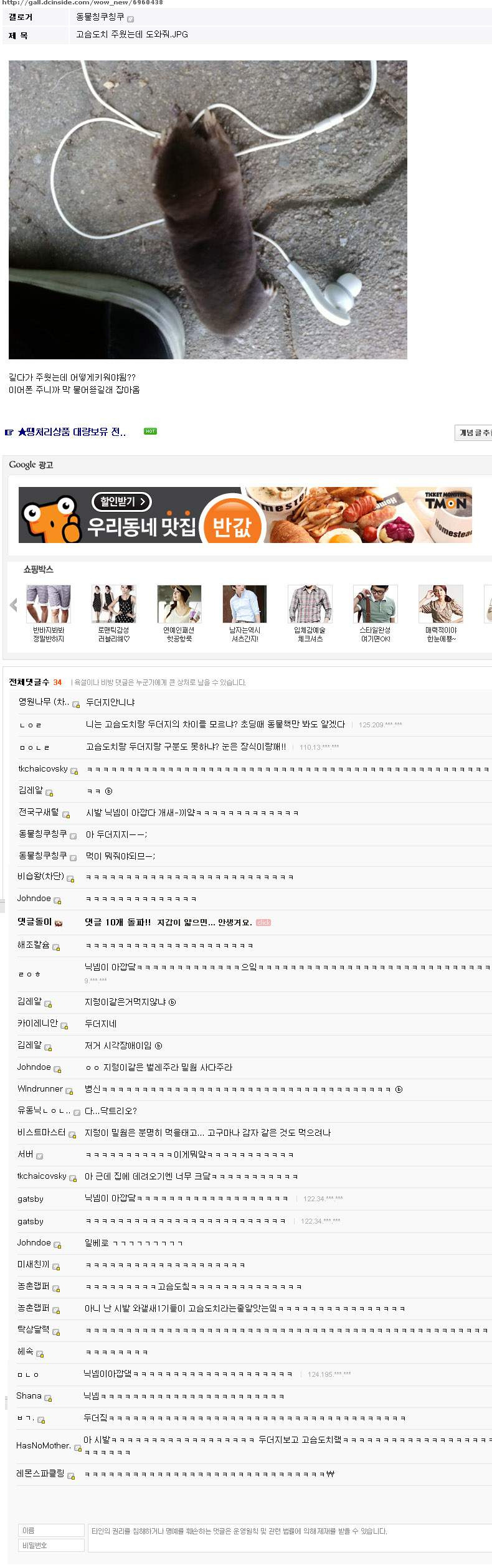Viewport: 492px width, 1568px height.
Task: Open the TMON 우리동네 맛집 반값 banner
Action: tap(245, 515)
